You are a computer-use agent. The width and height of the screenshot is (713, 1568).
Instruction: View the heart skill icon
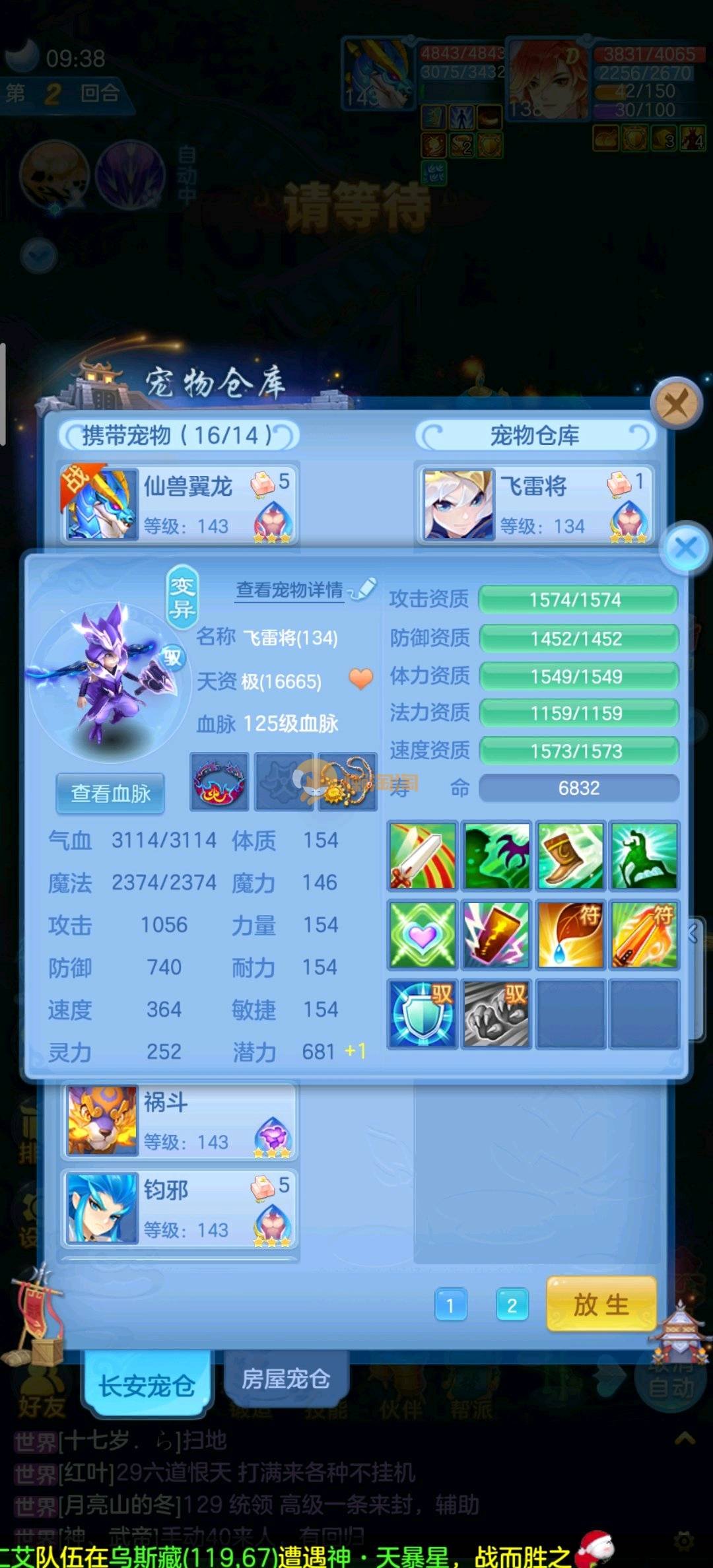[x=423, y=934]
